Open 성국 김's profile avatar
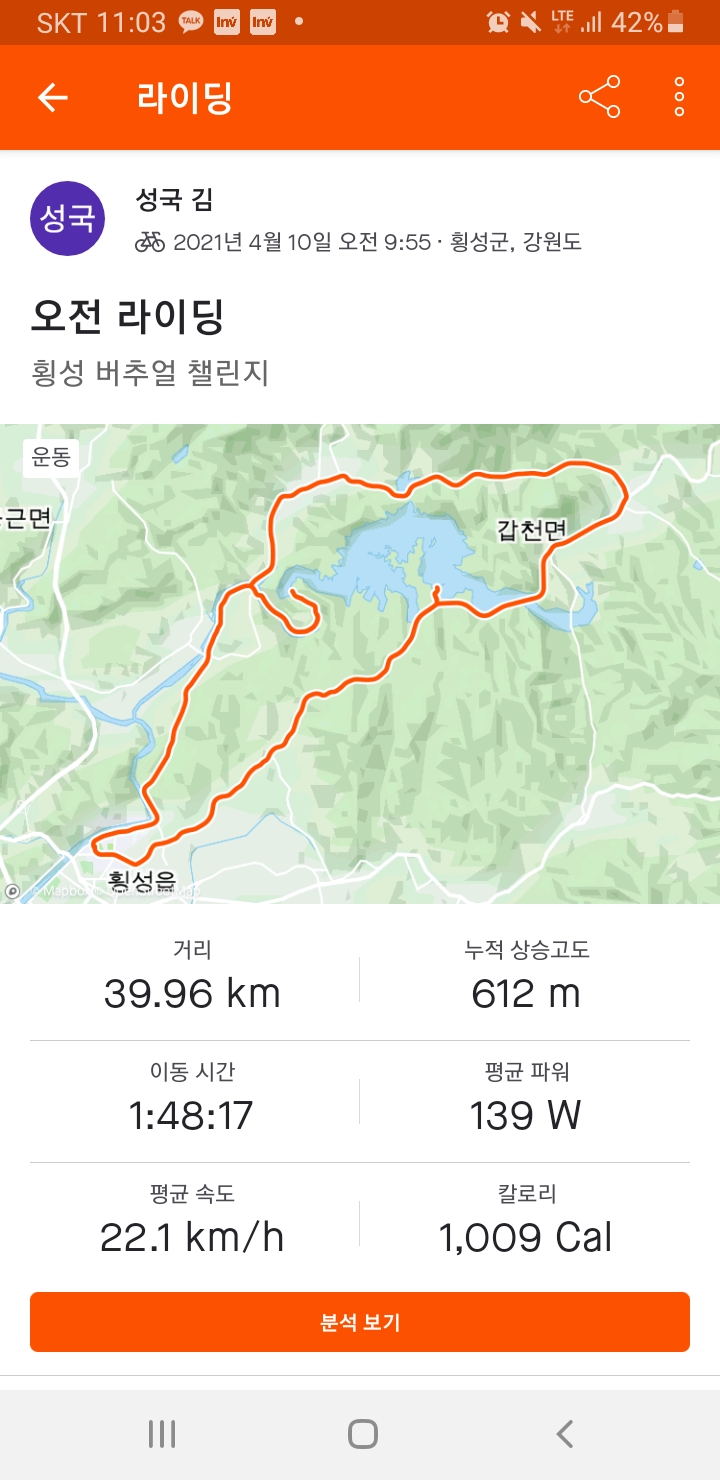 tap(68, 218)
